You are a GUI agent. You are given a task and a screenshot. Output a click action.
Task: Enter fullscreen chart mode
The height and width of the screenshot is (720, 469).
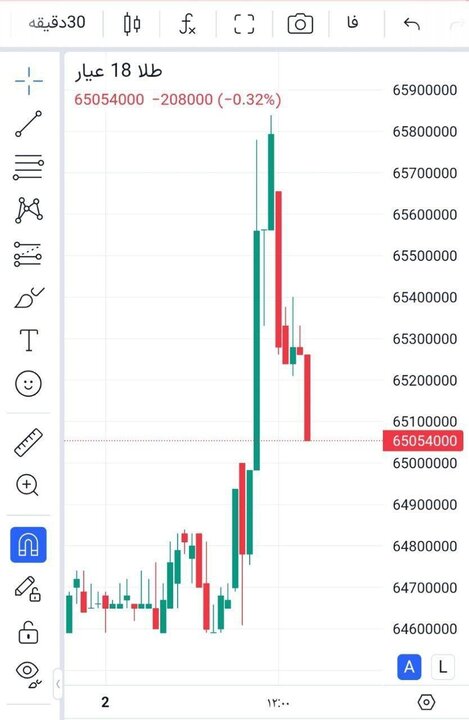pos(244,24)
